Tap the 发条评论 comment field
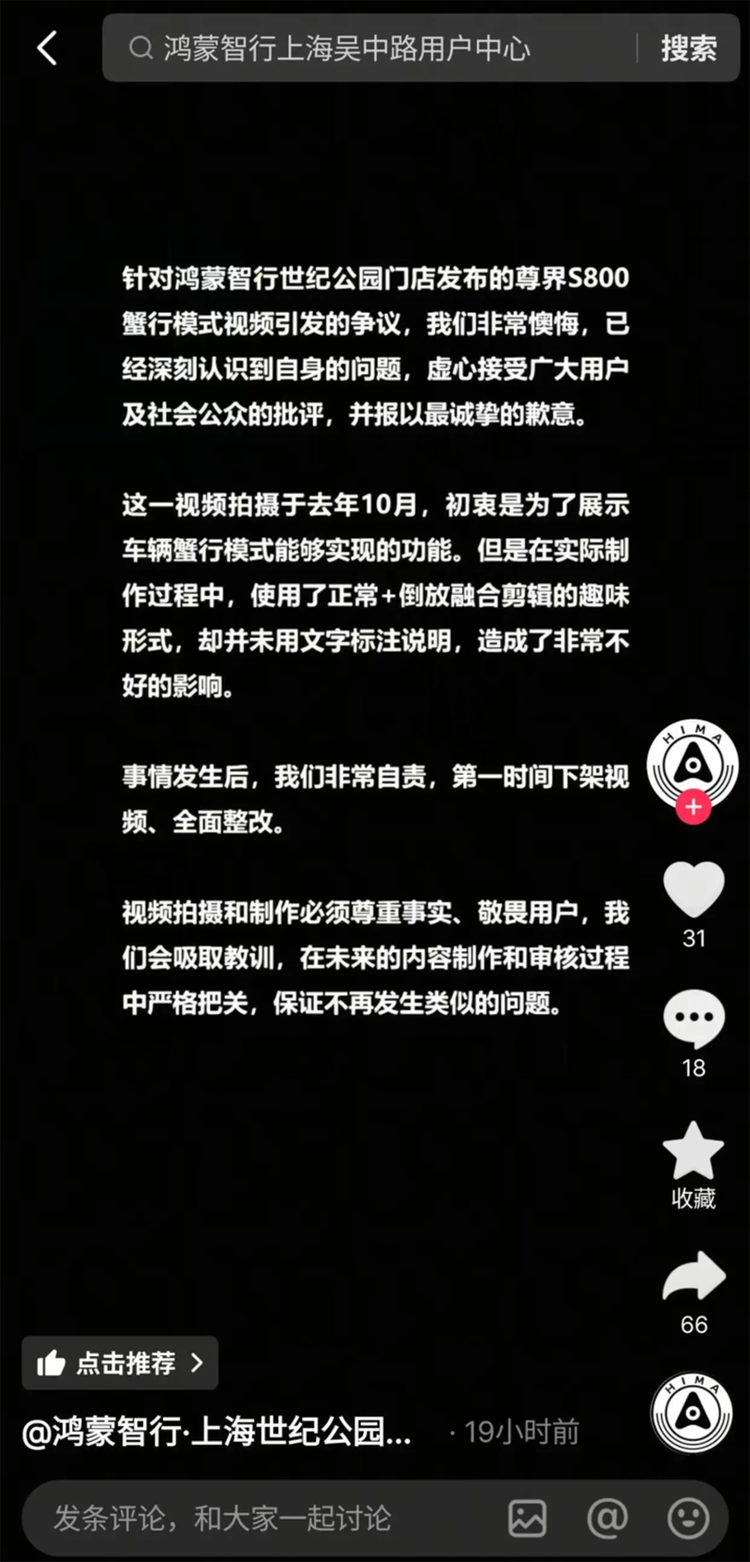Viewport: 750px width, 1562px height. coord(250,1518)
